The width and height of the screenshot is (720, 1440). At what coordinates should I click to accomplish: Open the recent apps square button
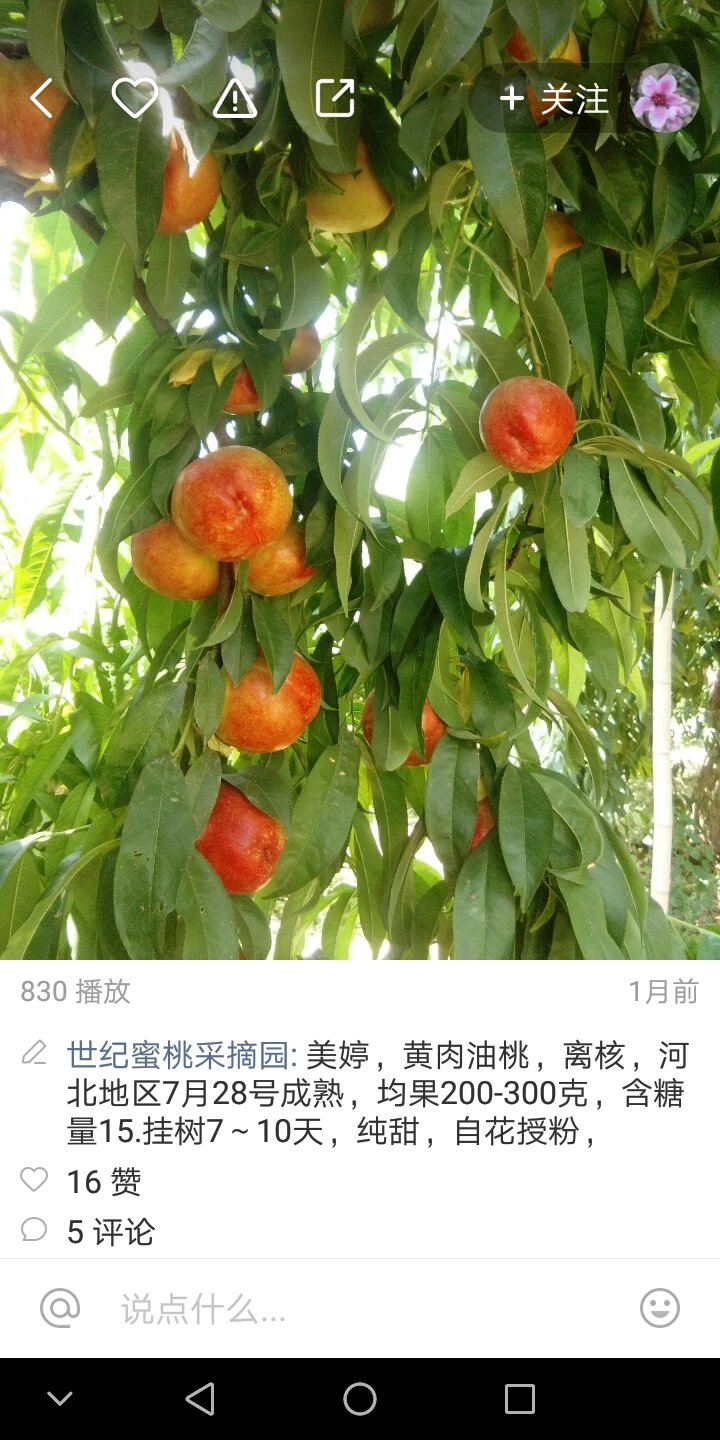pyautogui.click(x=520, y=1399)
